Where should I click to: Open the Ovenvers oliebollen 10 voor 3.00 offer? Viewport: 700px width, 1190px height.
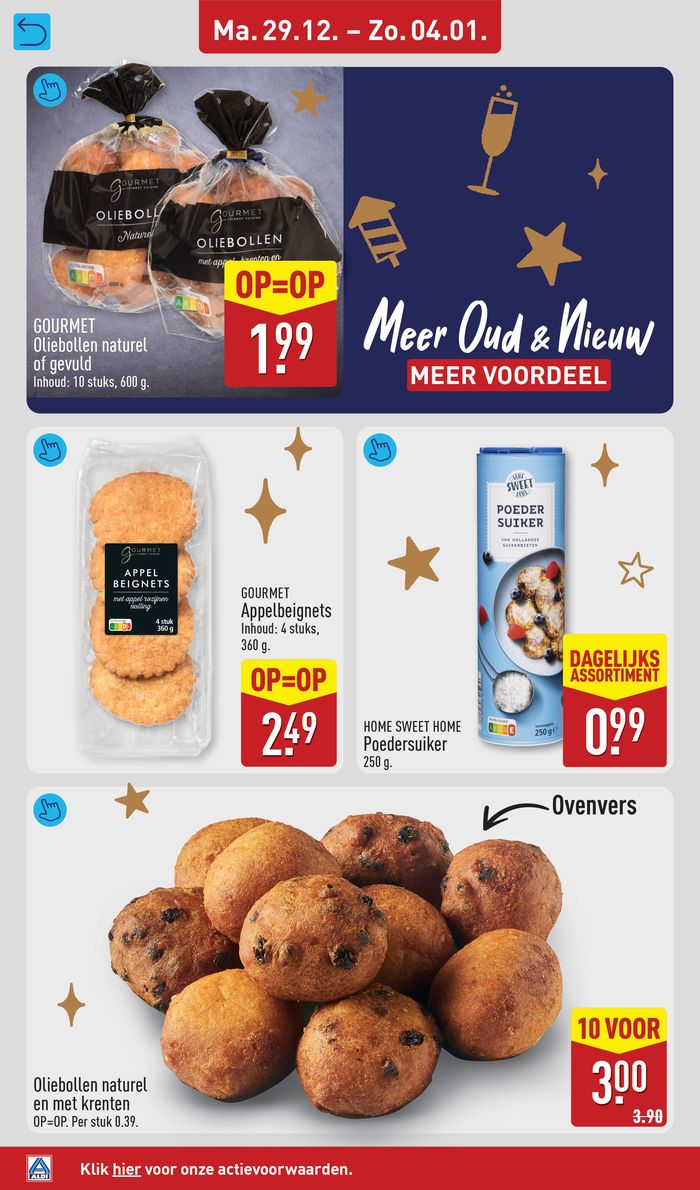click(350, 960)
